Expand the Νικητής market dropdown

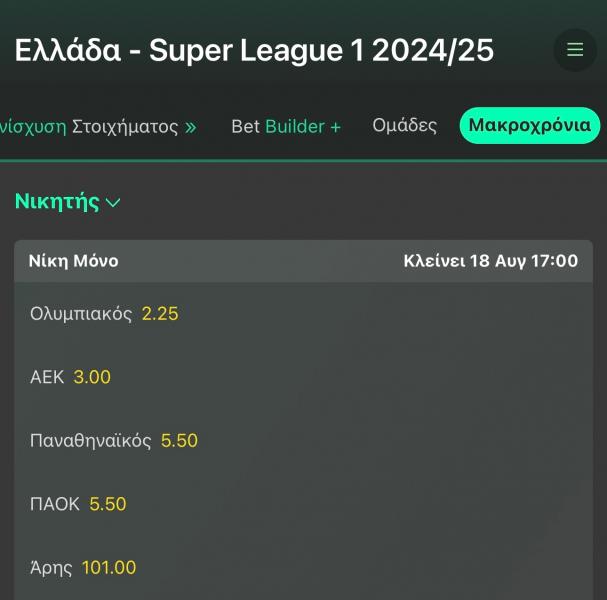coord(68,202)
